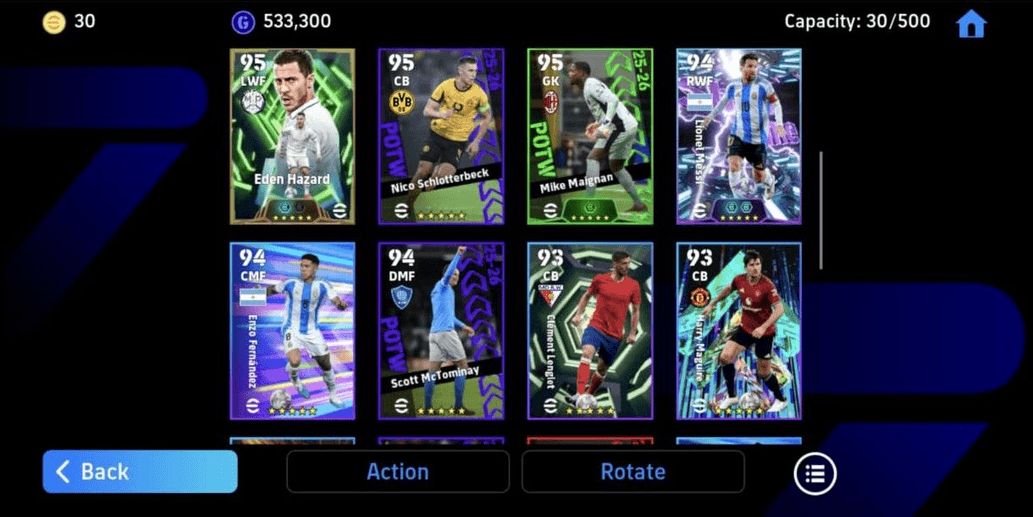This screenshot has height=517, width=1033.
Task: View Harry Maguire's player card
Action: 738,330
